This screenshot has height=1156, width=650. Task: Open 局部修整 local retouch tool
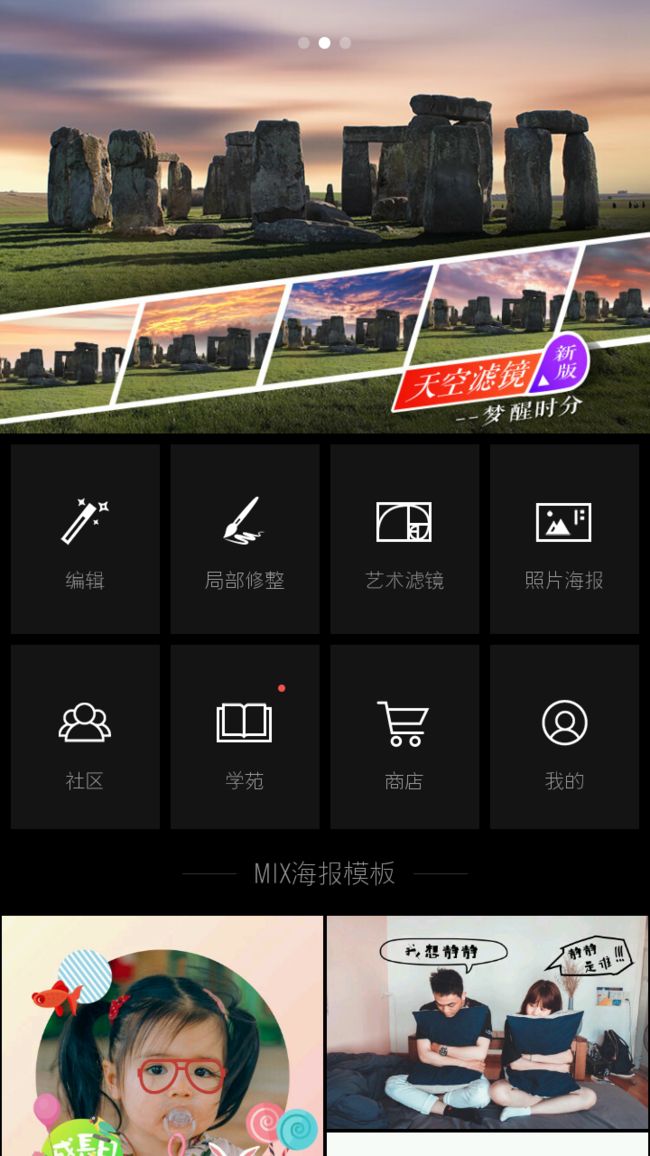point(245,538)
